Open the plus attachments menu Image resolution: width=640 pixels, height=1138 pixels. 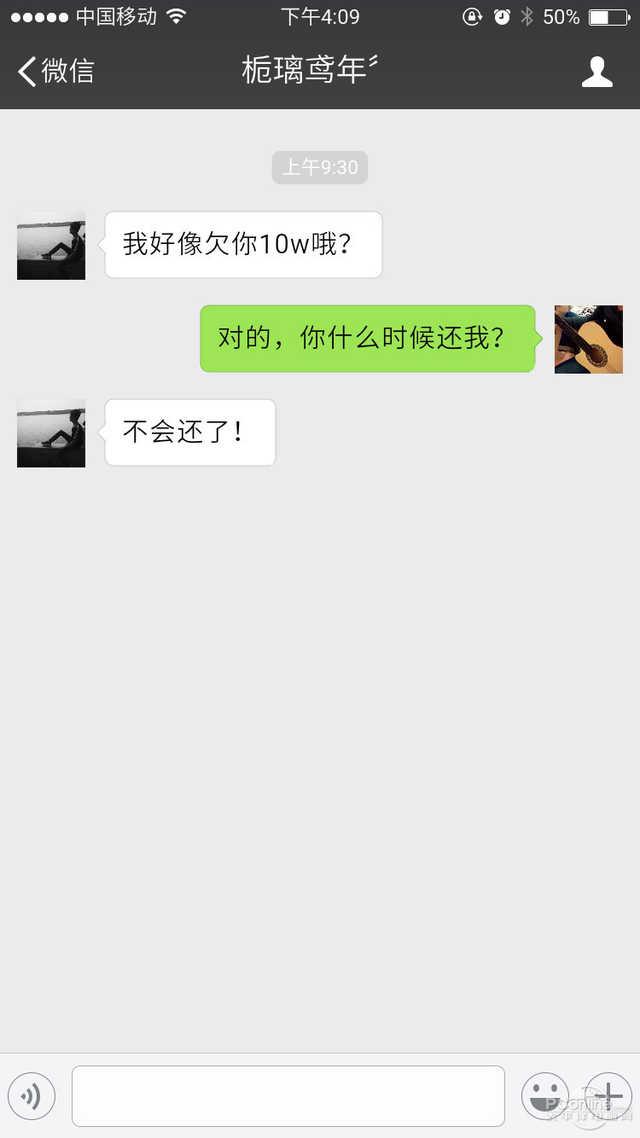tap(607, 1096)
